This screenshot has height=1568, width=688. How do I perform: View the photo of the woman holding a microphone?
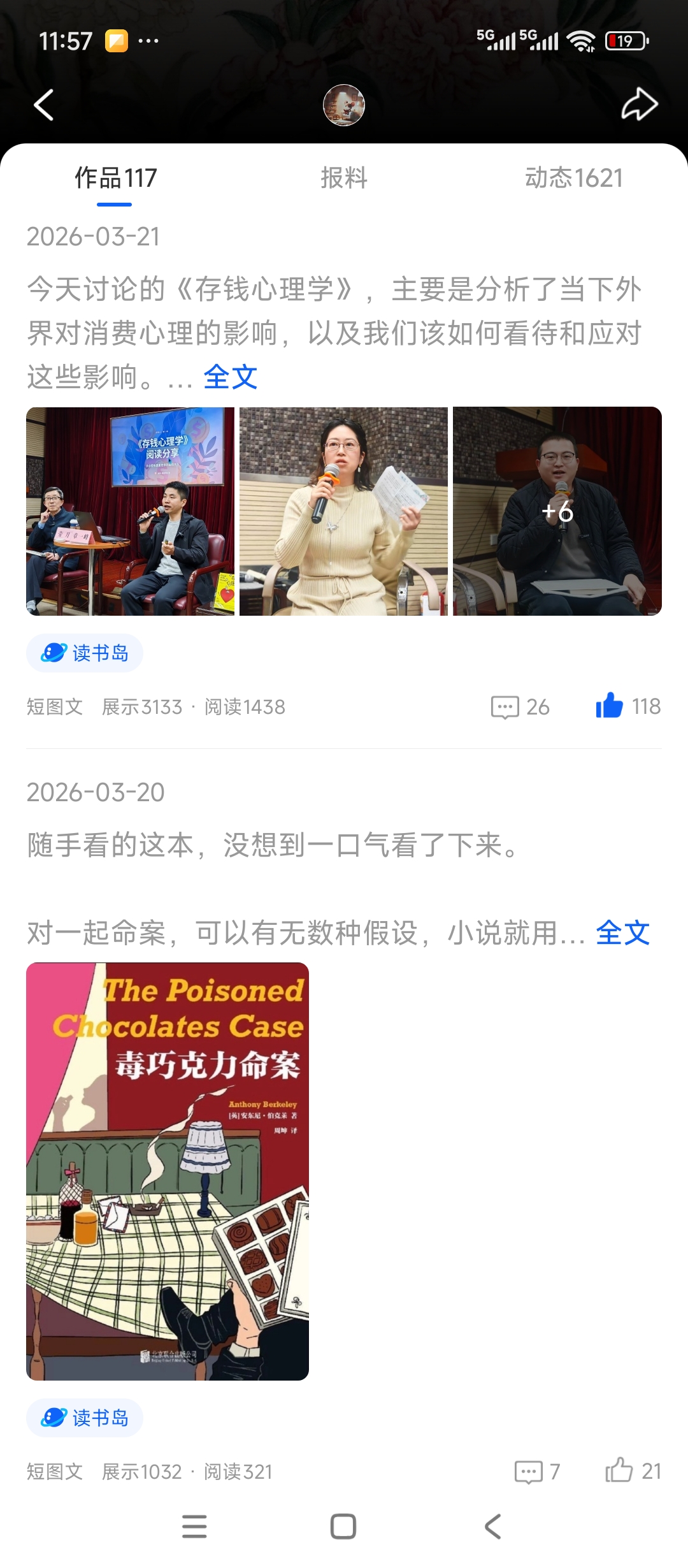343,511
